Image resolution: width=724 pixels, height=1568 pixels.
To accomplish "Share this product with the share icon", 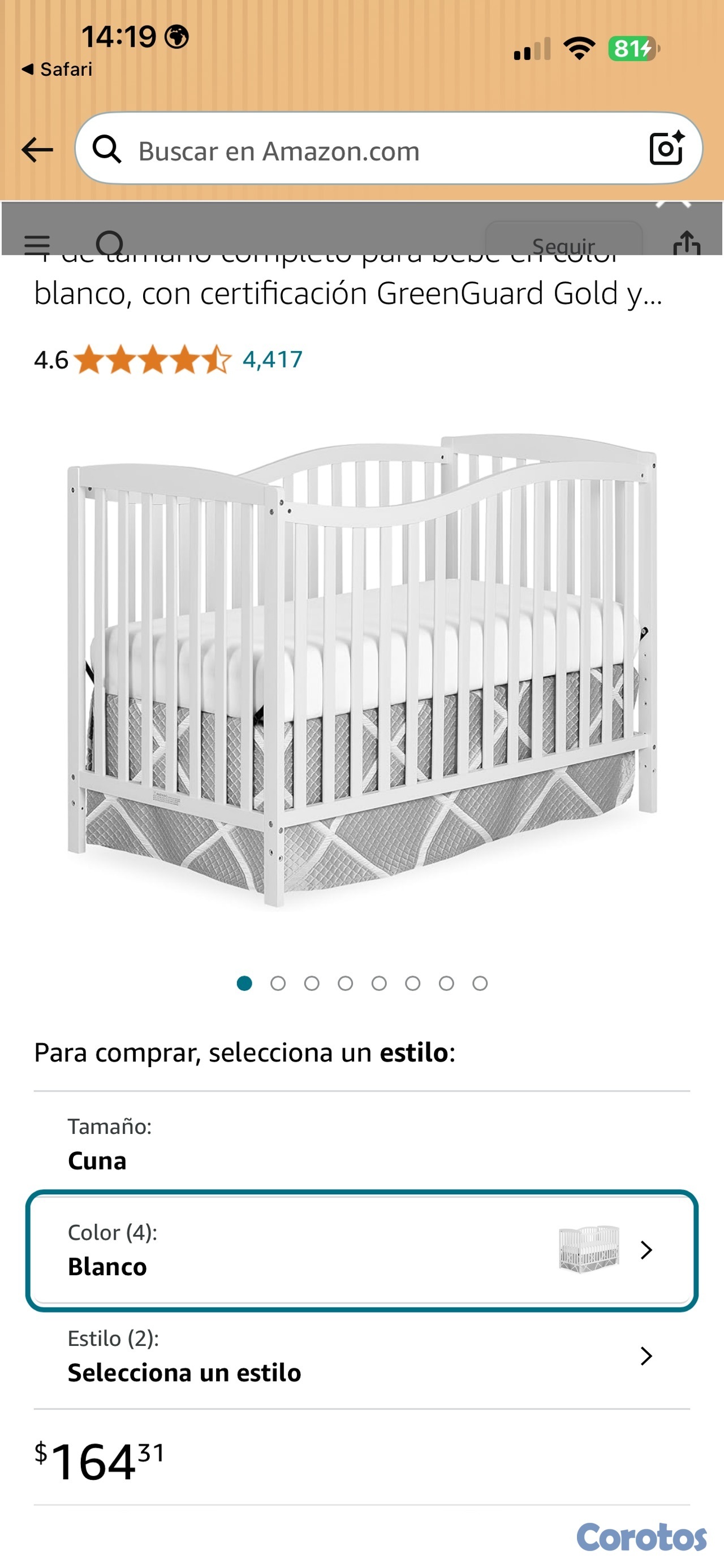I will 686,243.
